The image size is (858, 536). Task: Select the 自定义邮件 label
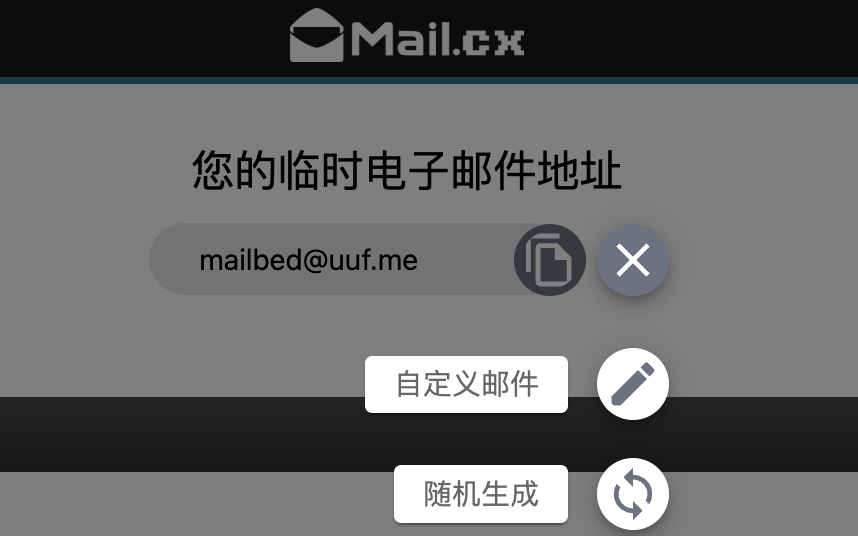point(466,384)
